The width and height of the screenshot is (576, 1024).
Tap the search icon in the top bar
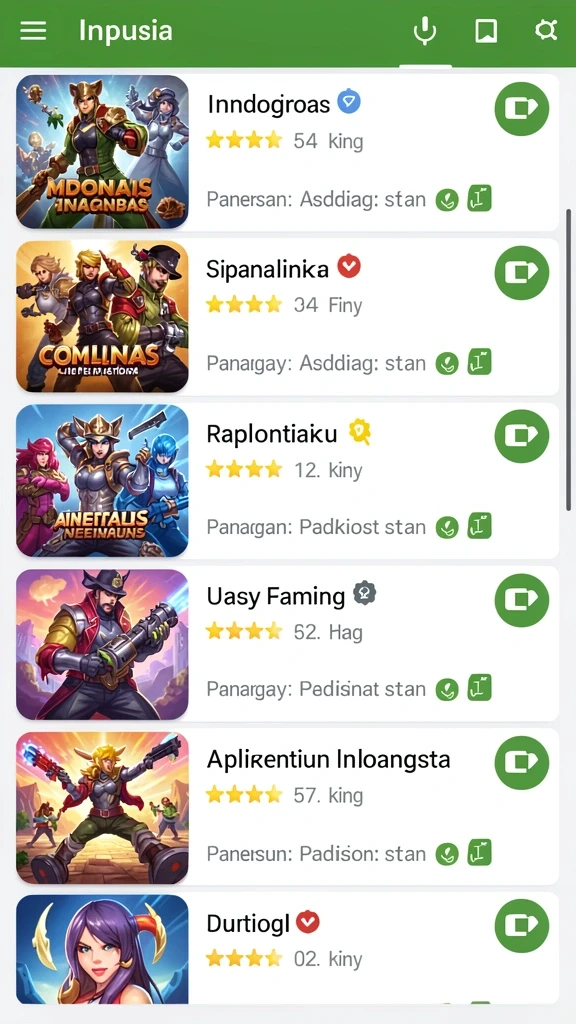point(545,30)
